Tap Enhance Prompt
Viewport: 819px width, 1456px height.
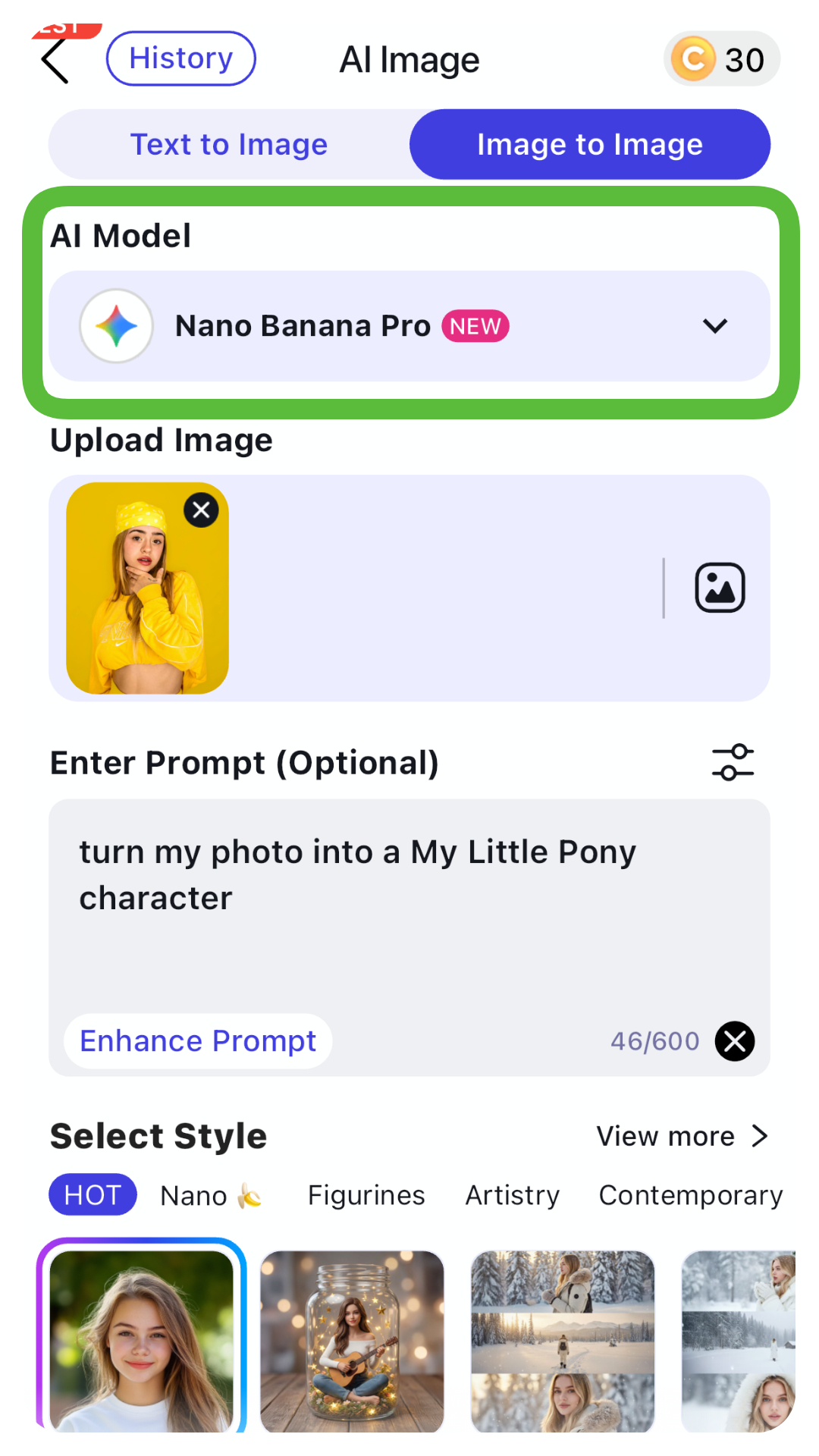(x=198, y=1041)
